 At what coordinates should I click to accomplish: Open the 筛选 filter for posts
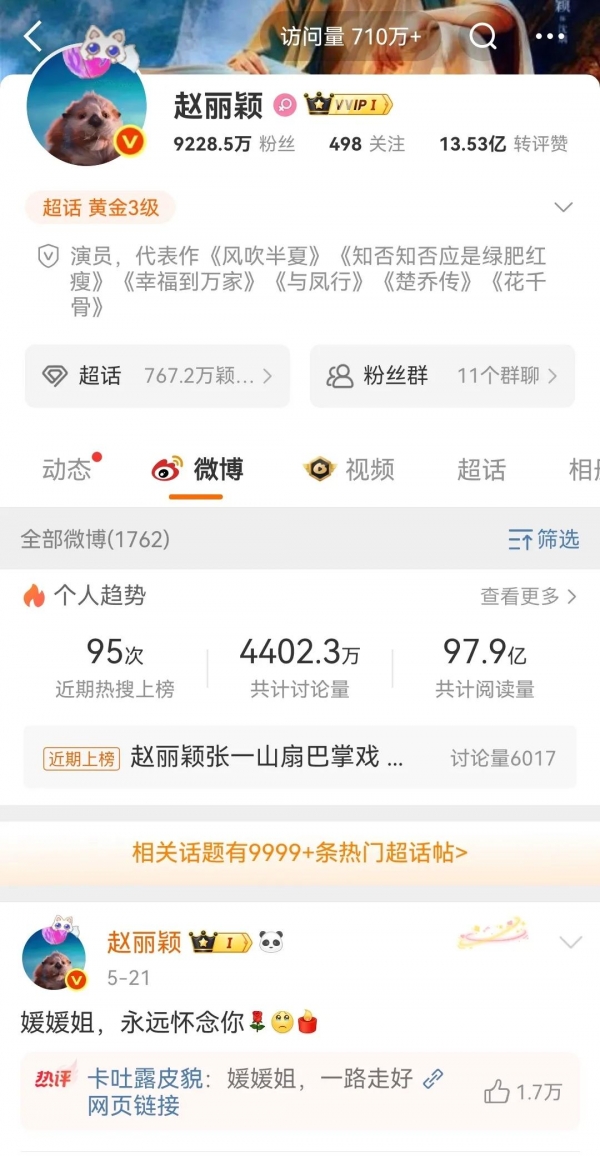click(x=543, y=539)
